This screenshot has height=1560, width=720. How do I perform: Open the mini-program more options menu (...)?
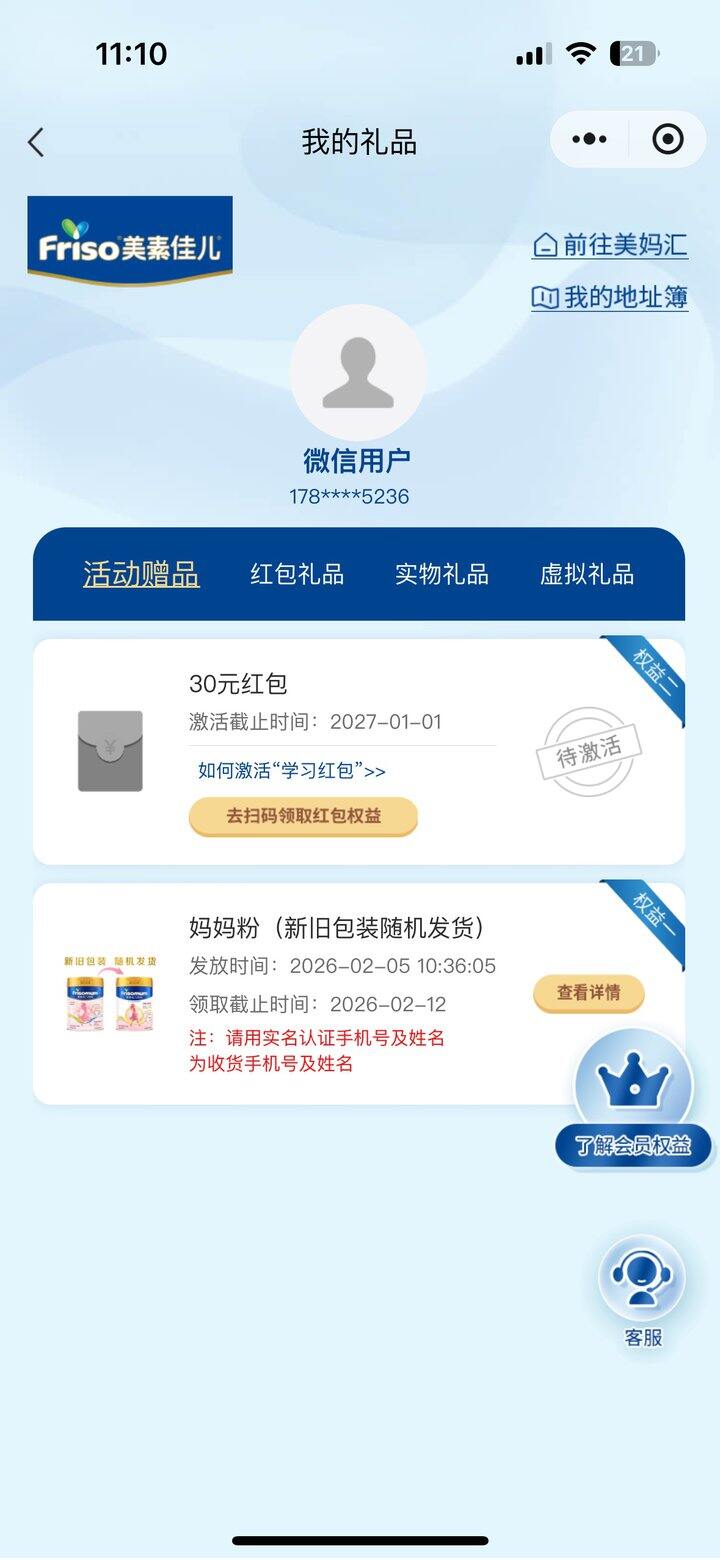[x=590, y=140]
